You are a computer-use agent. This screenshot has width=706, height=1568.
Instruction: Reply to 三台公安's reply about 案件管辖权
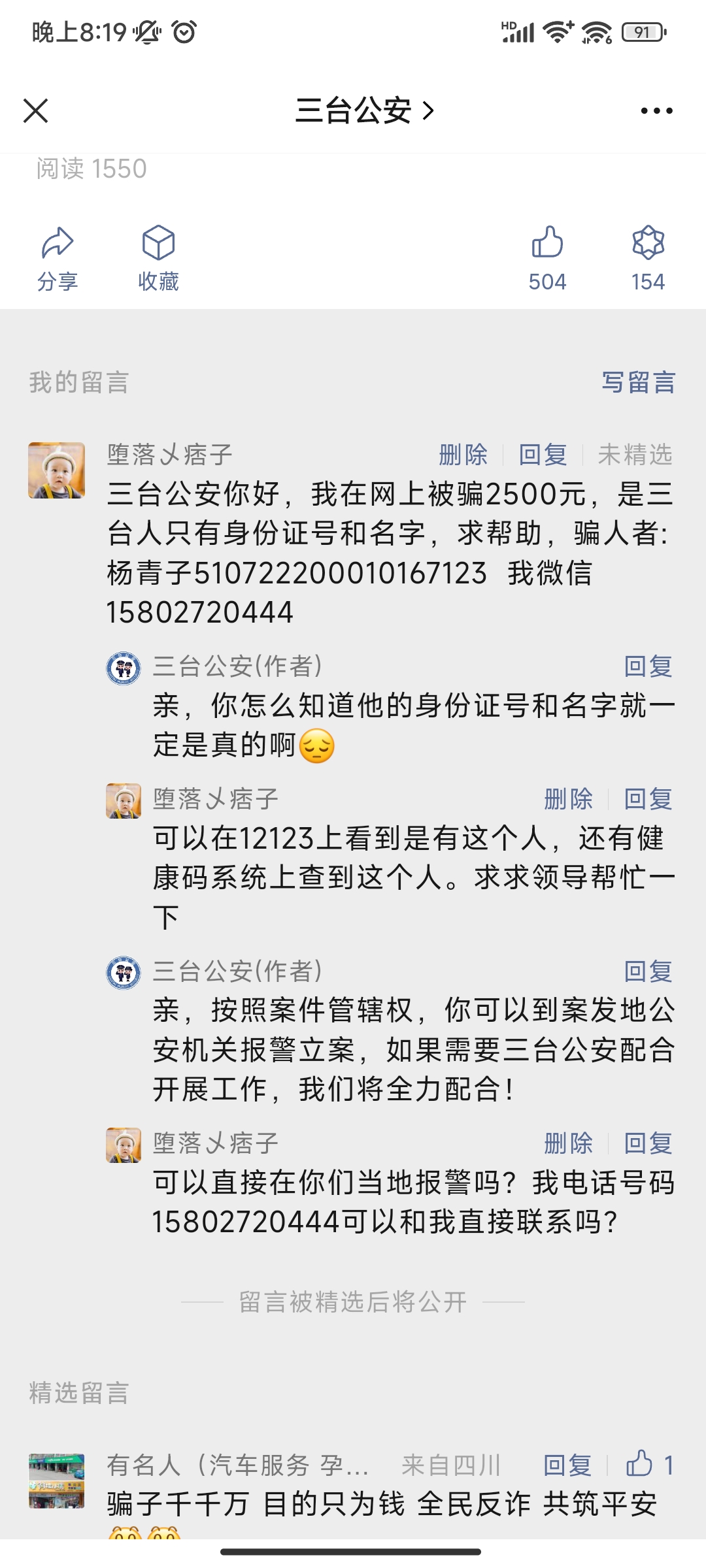pyautogui.click(x=648, y=972)
